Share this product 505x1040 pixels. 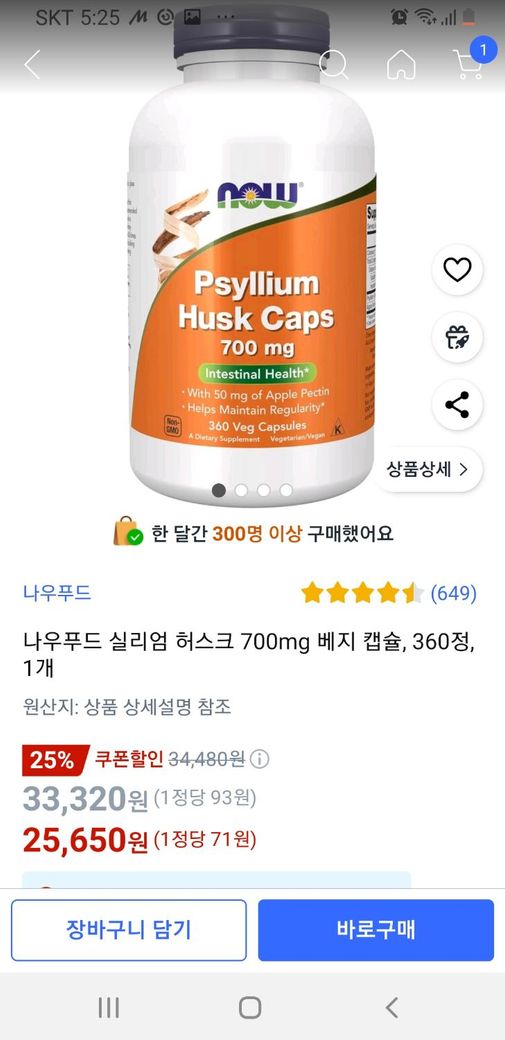tap(457, 405)
